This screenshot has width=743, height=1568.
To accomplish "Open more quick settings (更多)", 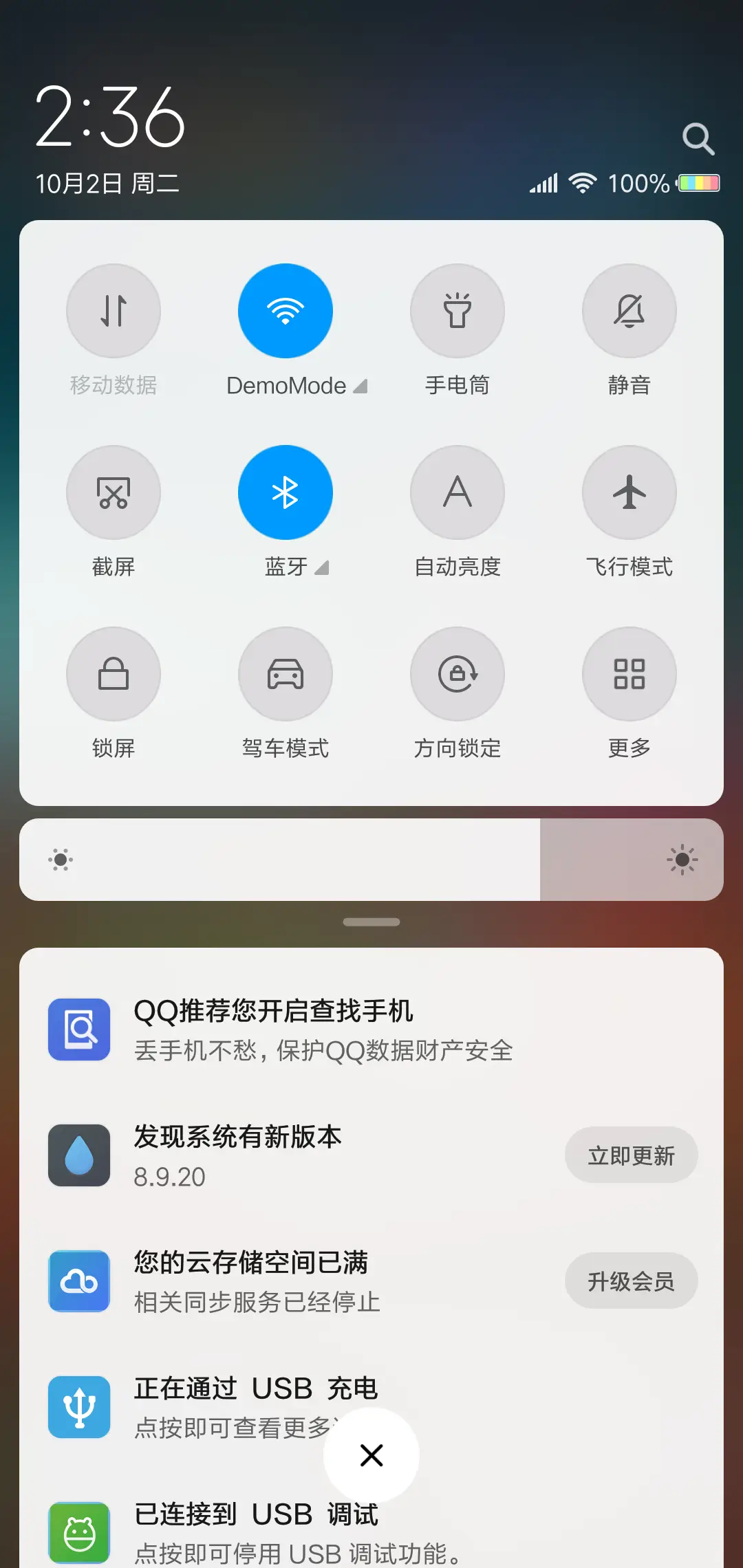I will coord(629,674).
